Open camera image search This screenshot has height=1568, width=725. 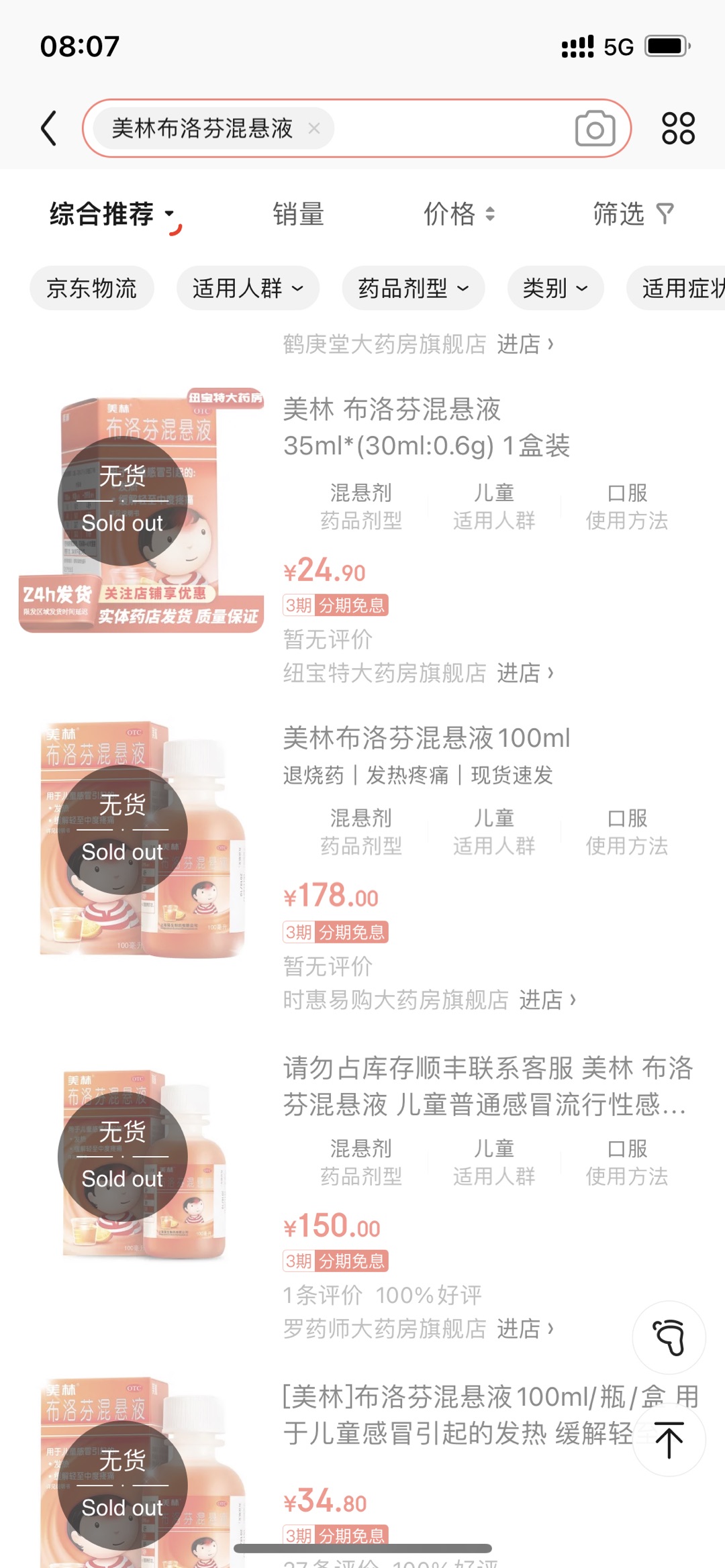tap(595, 128)
